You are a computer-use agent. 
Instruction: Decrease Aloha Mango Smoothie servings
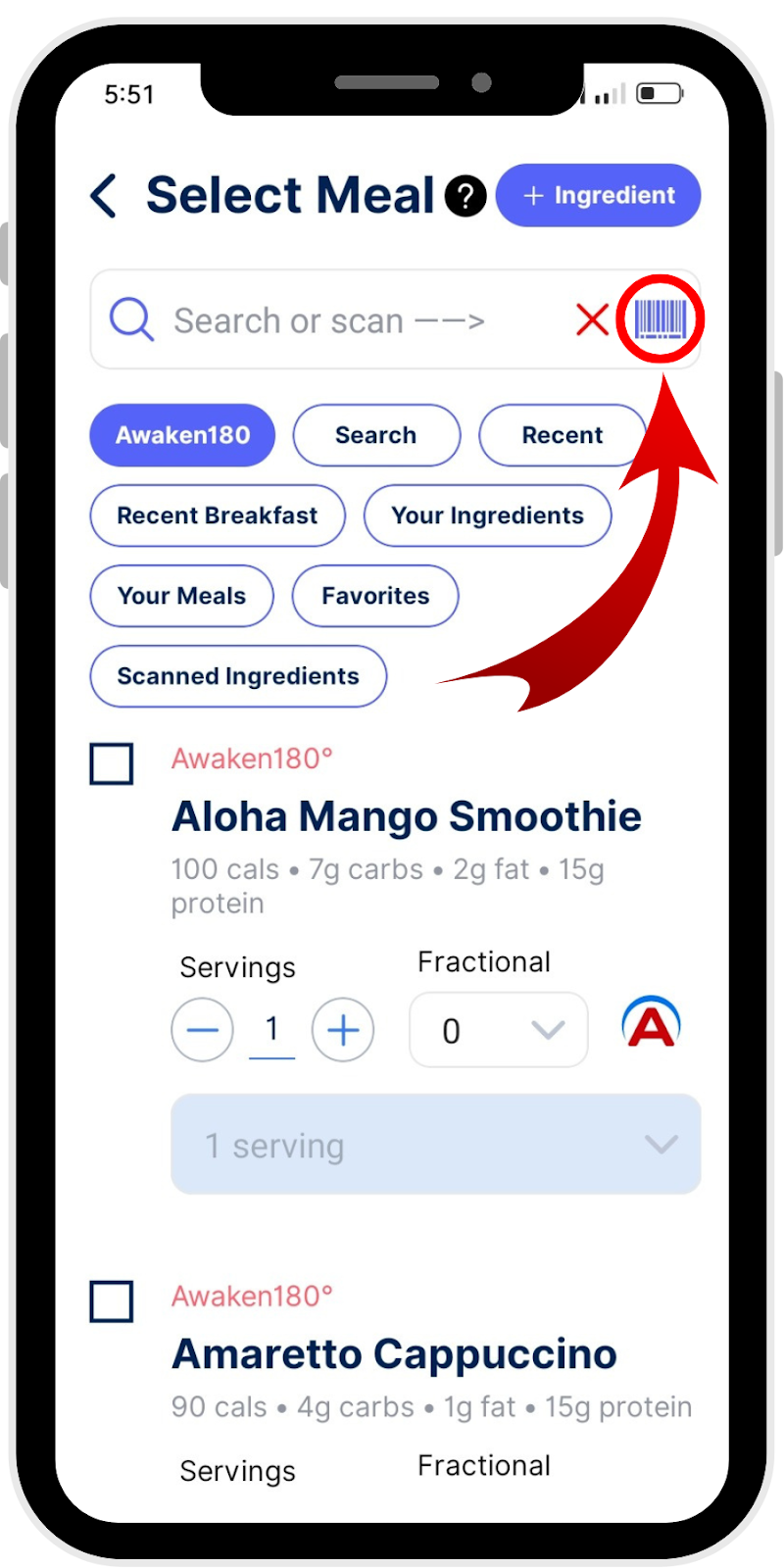pos(202,1030)
